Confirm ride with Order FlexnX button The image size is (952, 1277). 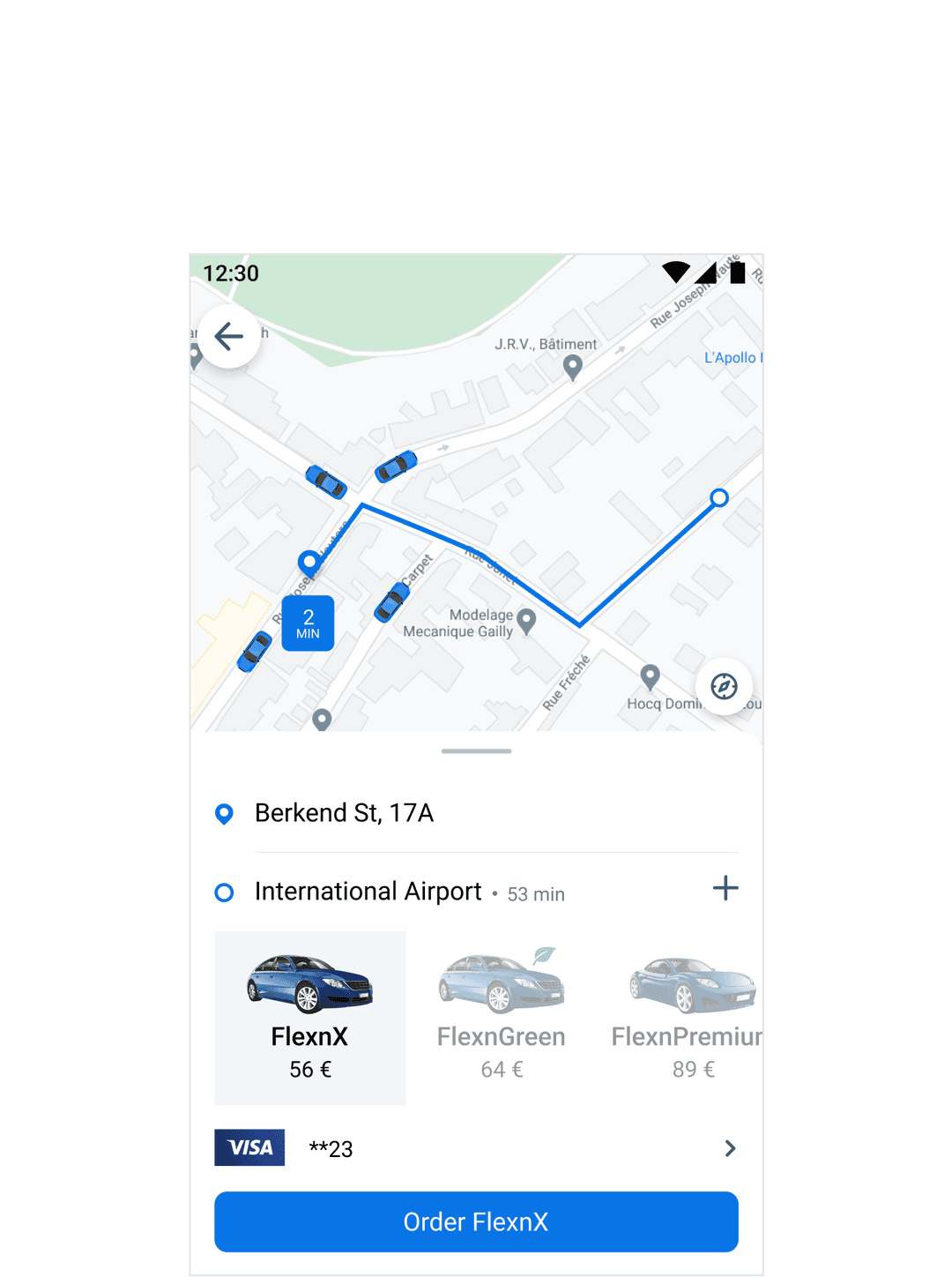[x=476, y=1221]
